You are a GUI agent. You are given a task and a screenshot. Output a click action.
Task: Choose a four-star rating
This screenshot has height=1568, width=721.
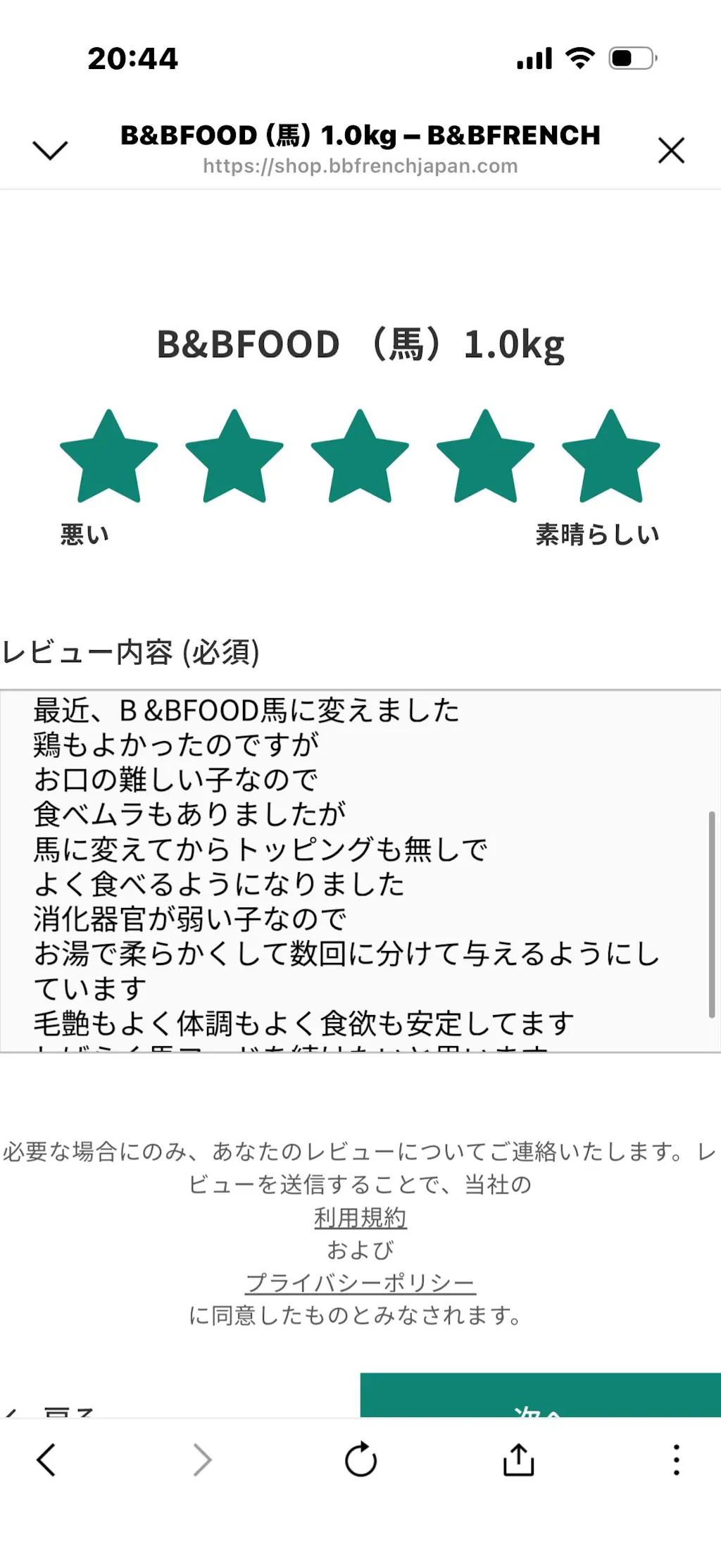[485, 457]
